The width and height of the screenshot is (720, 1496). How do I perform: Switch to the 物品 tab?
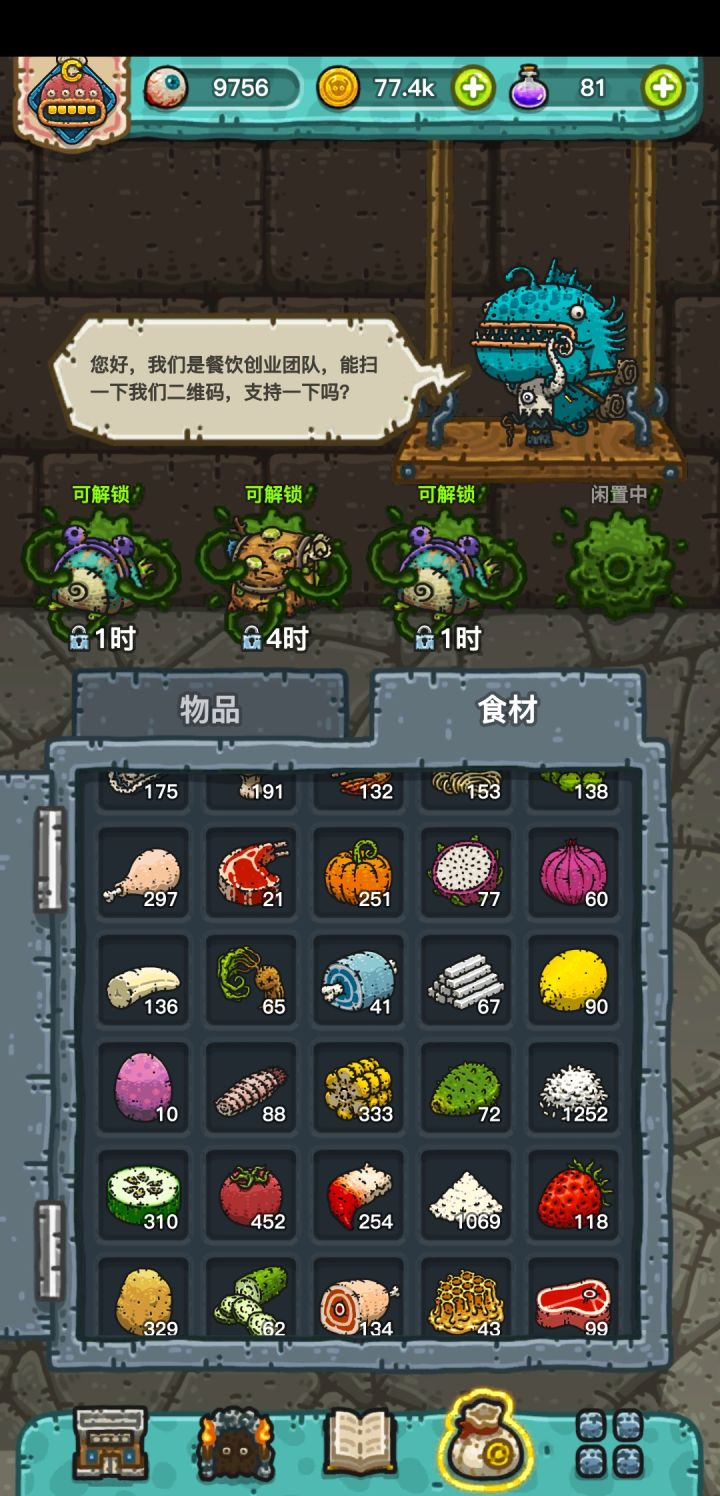click(214, 711)
